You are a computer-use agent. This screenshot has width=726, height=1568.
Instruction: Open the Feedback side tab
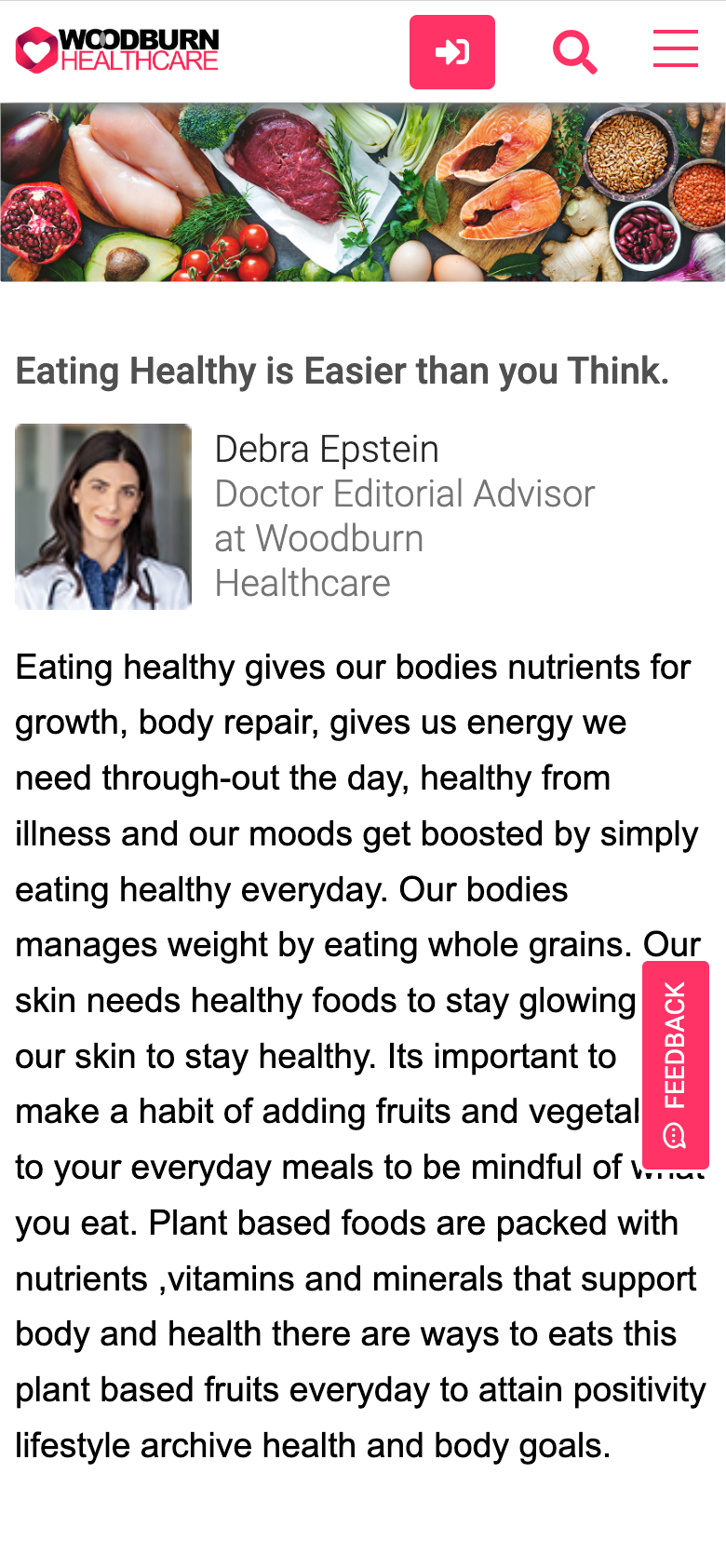coord(676,1064)
